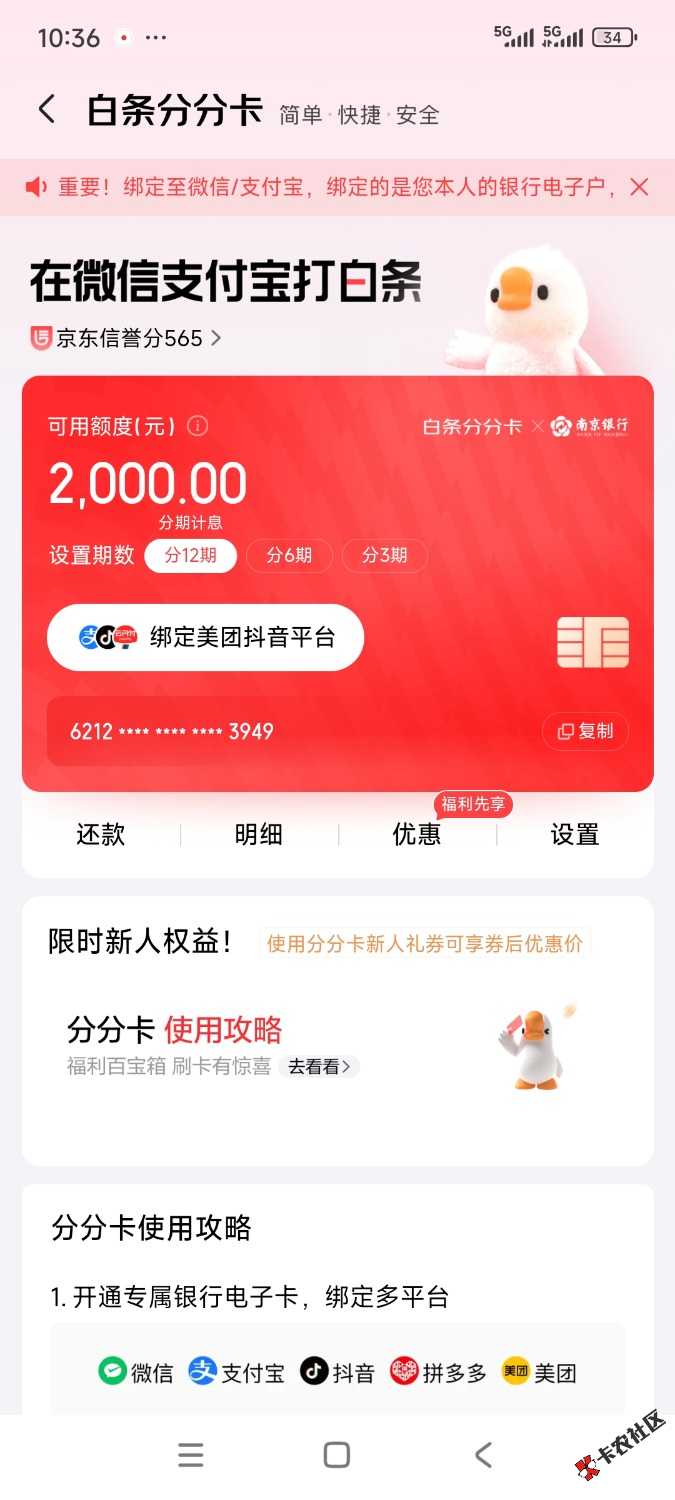Viewport: 675px width, 1500px height.
Task: Tap 绑定美团抖音平台 button
Action: 205,637
